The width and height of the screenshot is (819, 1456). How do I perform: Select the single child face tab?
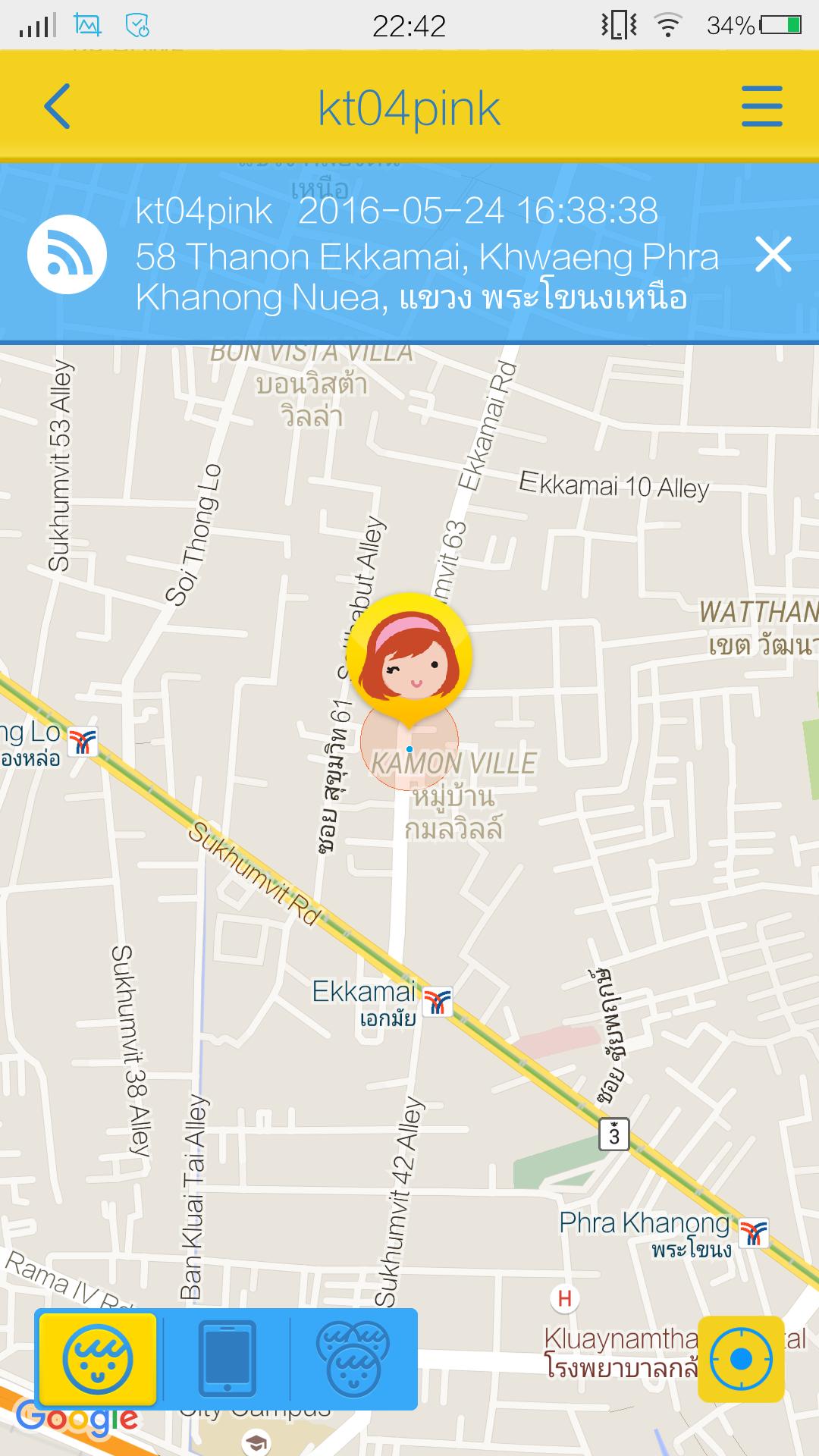click(x=98, y=1359)
